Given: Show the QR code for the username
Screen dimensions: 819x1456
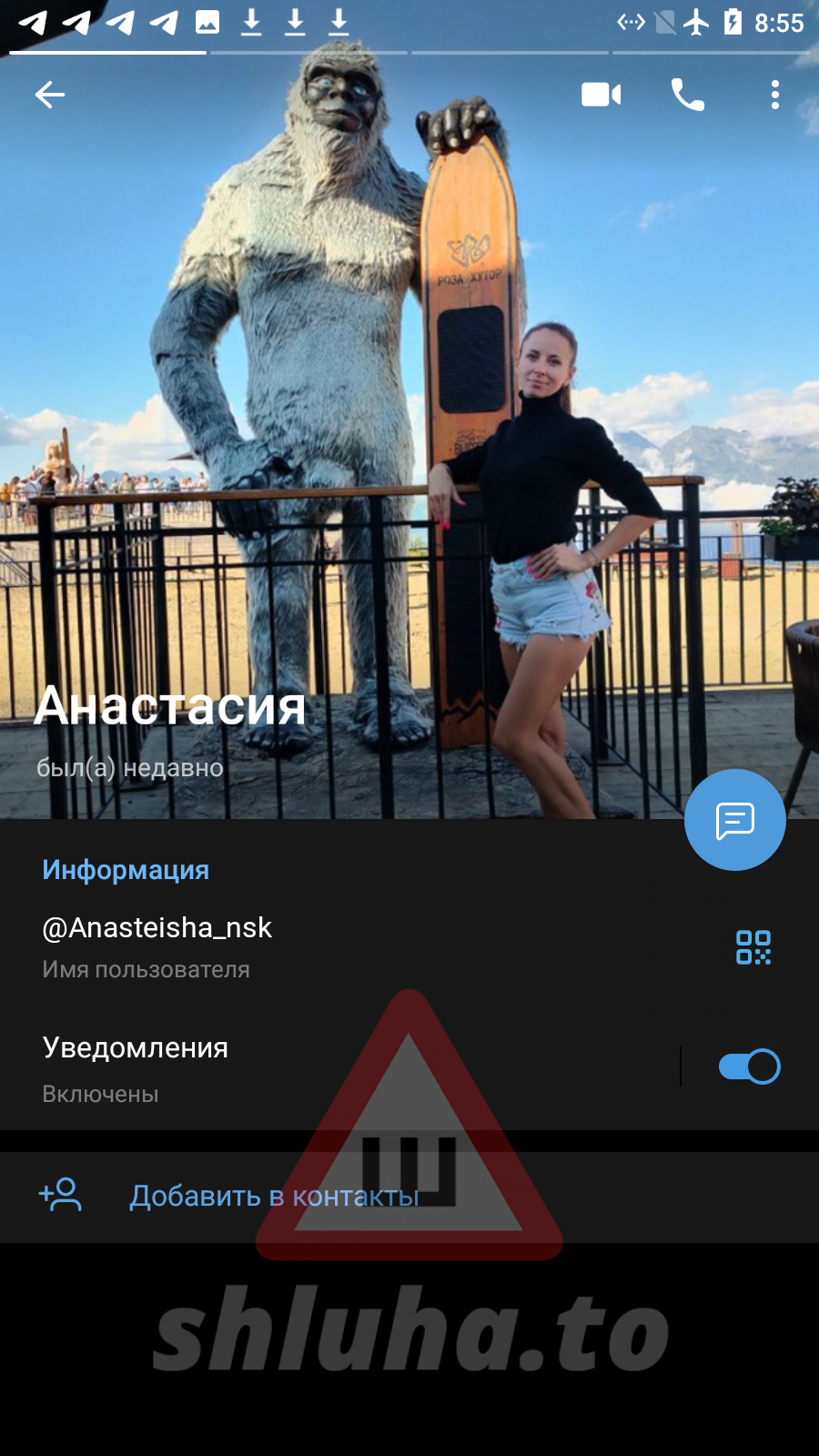Looking at the screenshot, I should point(753,947).
